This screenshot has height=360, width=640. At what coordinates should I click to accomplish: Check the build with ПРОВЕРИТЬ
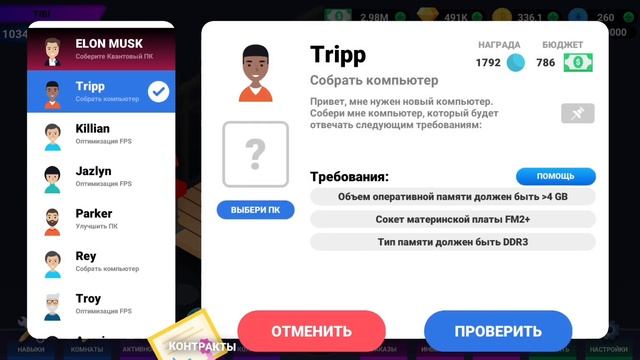[x=498, y=331]
